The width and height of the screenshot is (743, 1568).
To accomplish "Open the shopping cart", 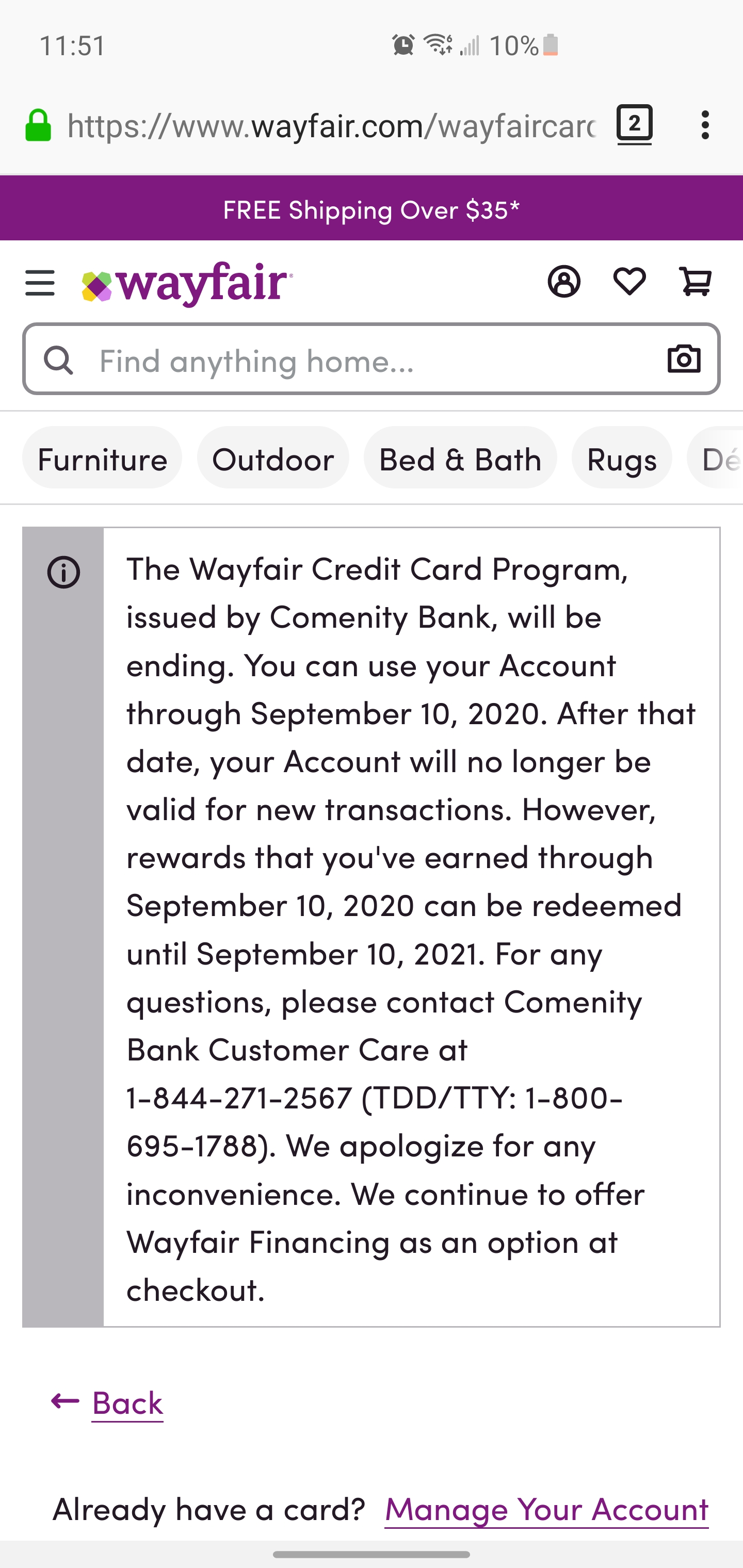I will (695, 282).
